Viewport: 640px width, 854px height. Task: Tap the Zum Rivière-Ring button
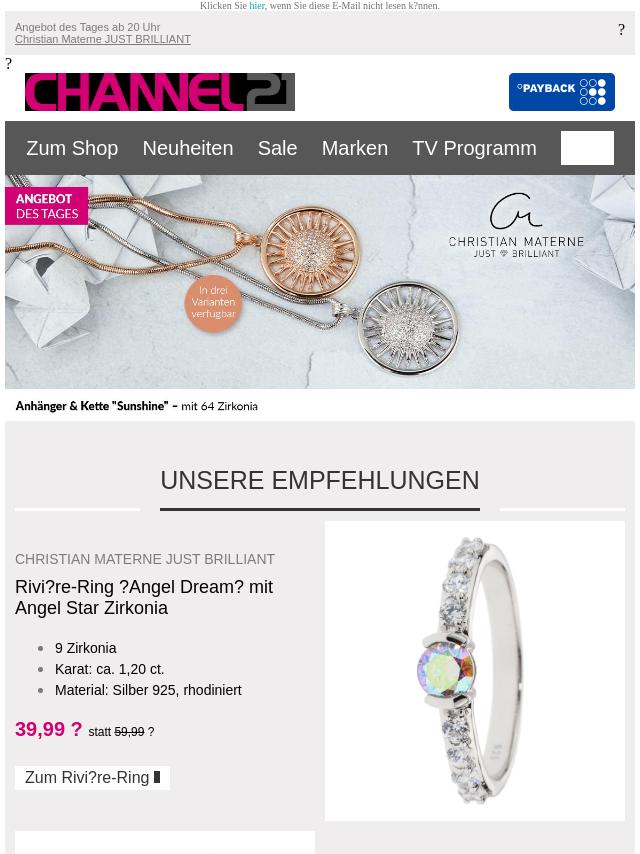coord(92,778)
